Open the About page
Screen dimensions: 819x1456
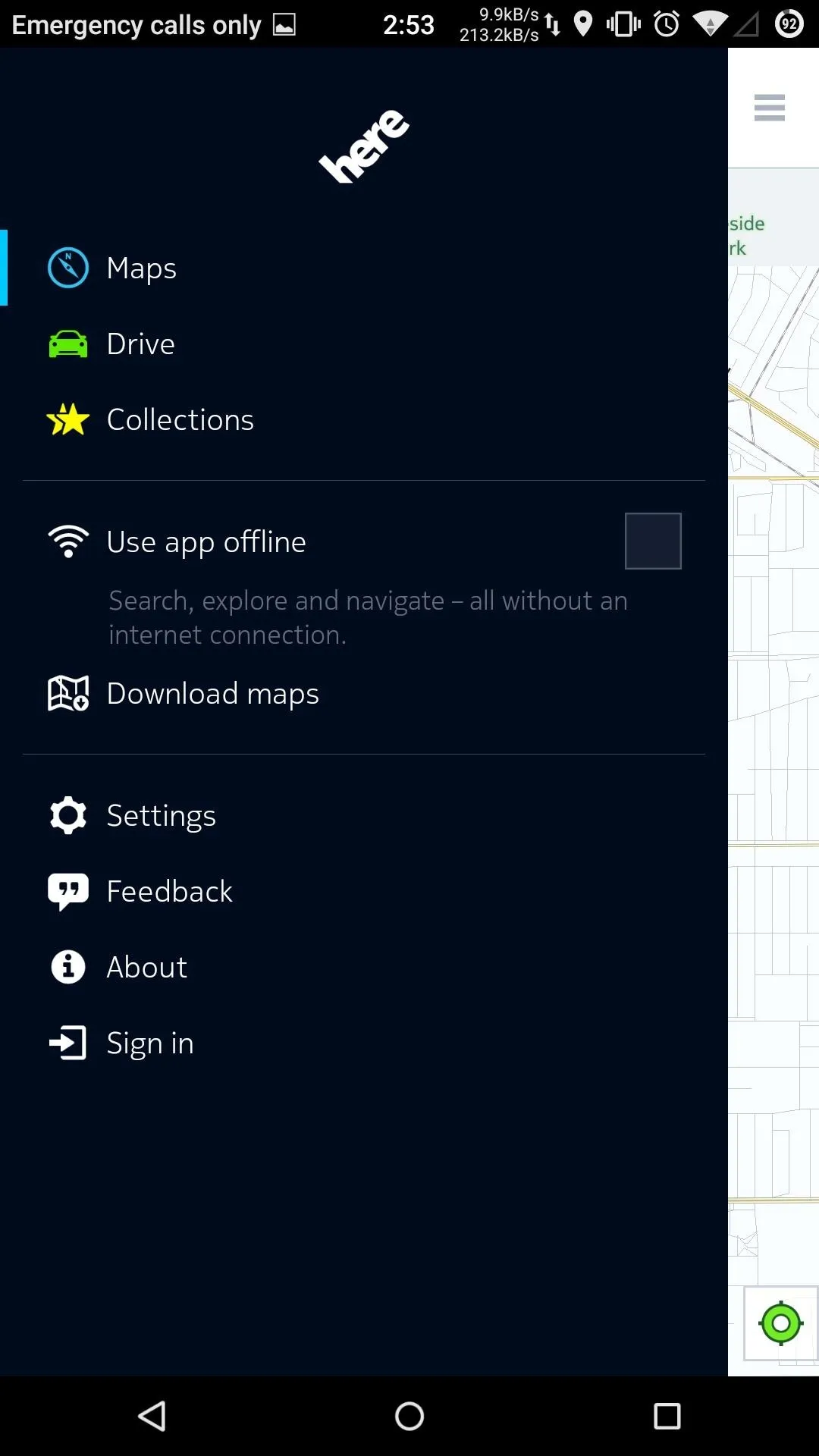364,967
